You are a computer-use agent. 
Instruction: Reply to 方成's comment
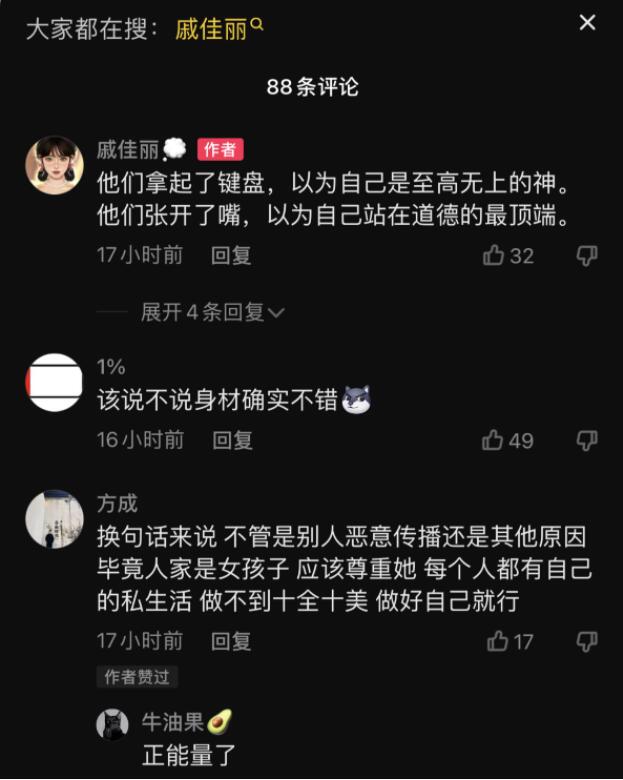point(231,641)
